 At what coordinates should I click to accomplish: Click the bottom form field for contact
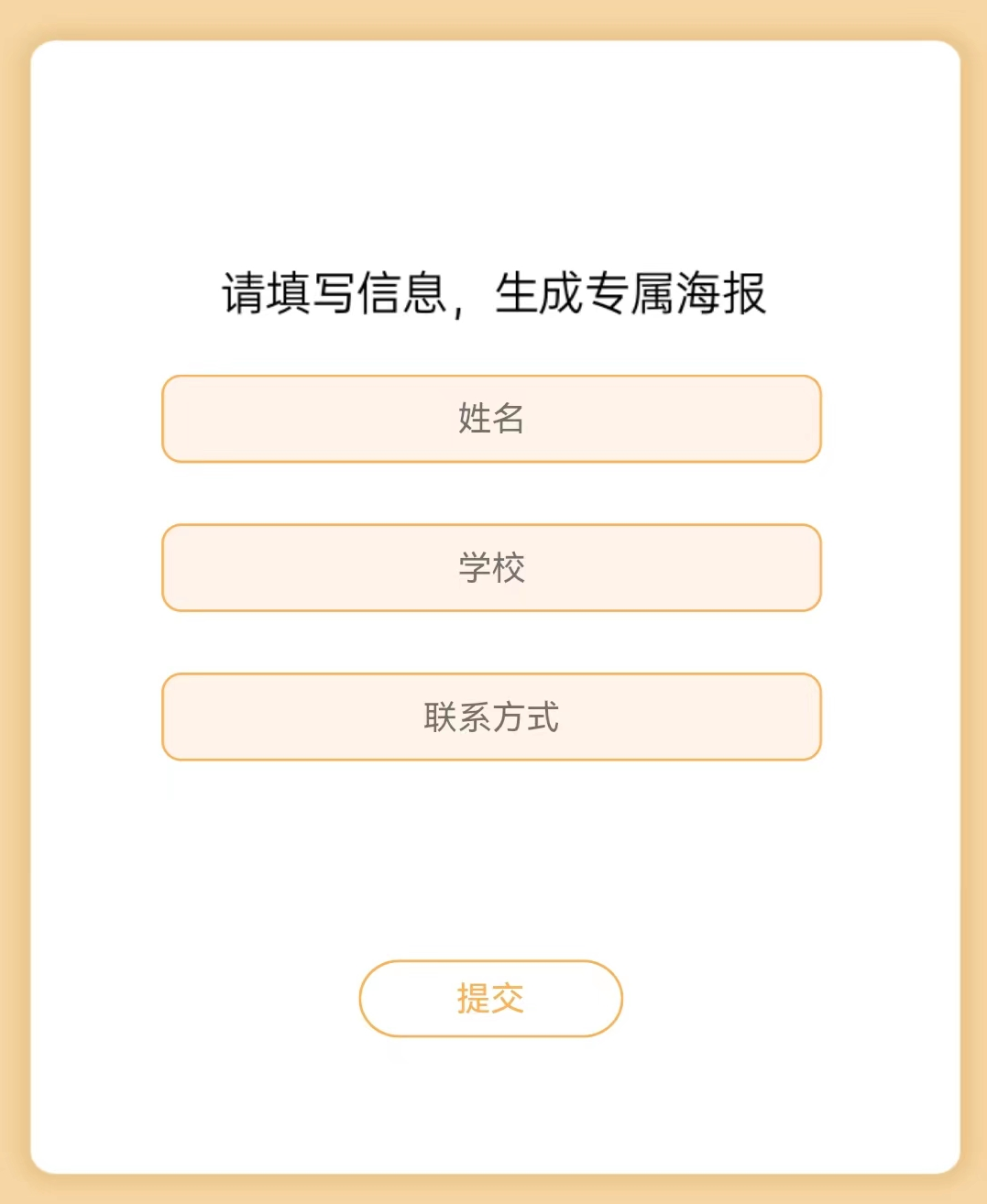491,717
